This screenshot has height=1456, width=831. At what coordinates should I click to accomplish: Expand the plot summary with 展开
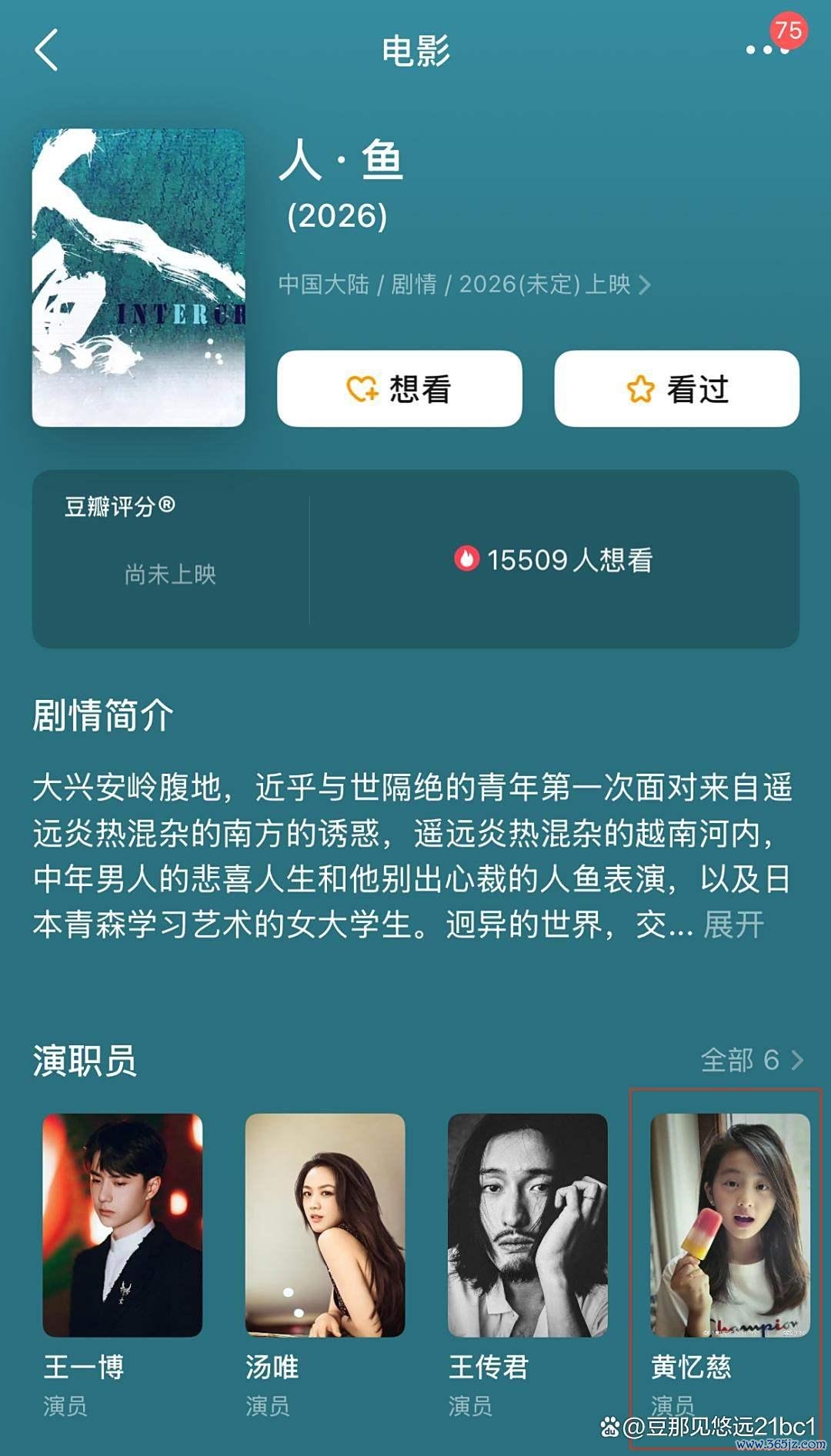[733, 925]
